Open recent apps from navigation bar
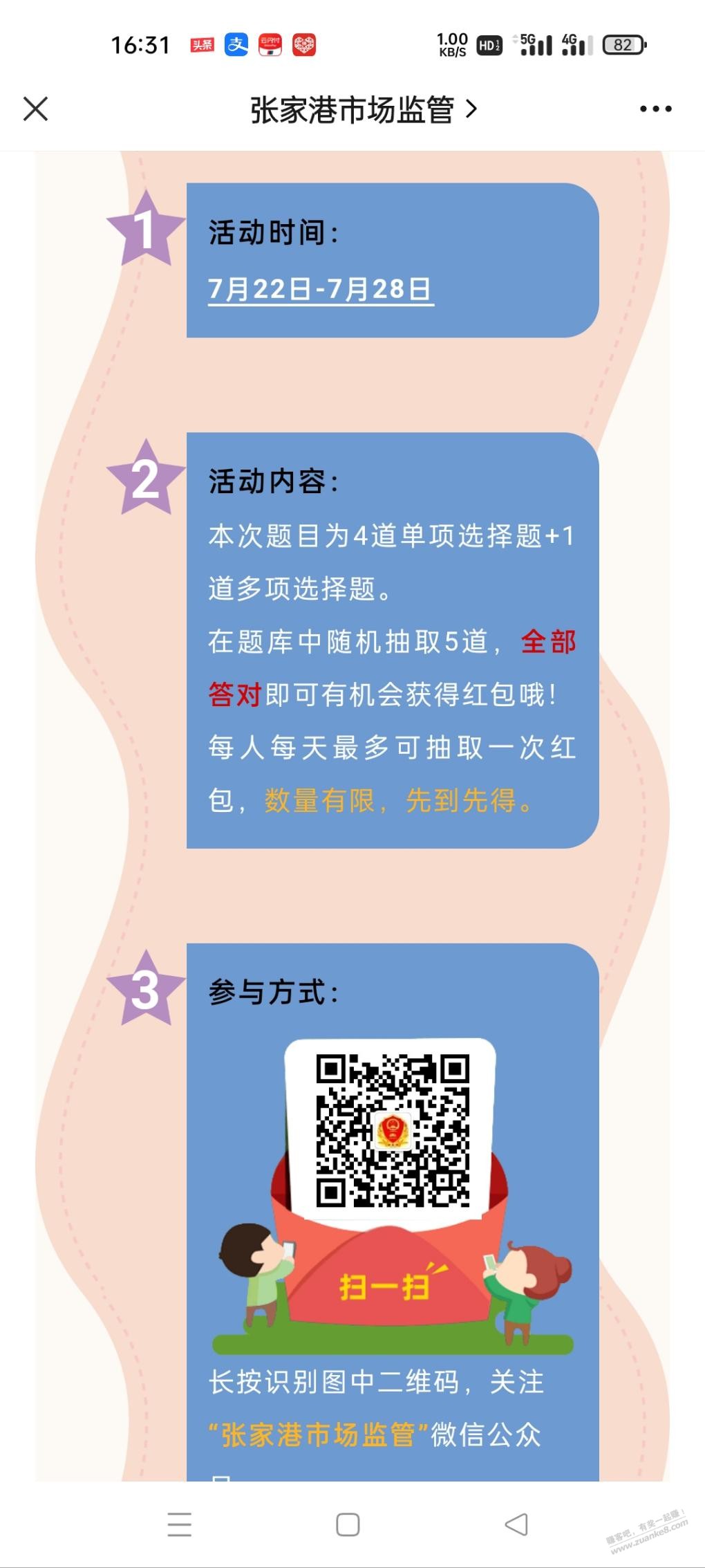This screenshot has height=1568, width=705. 180,1524
